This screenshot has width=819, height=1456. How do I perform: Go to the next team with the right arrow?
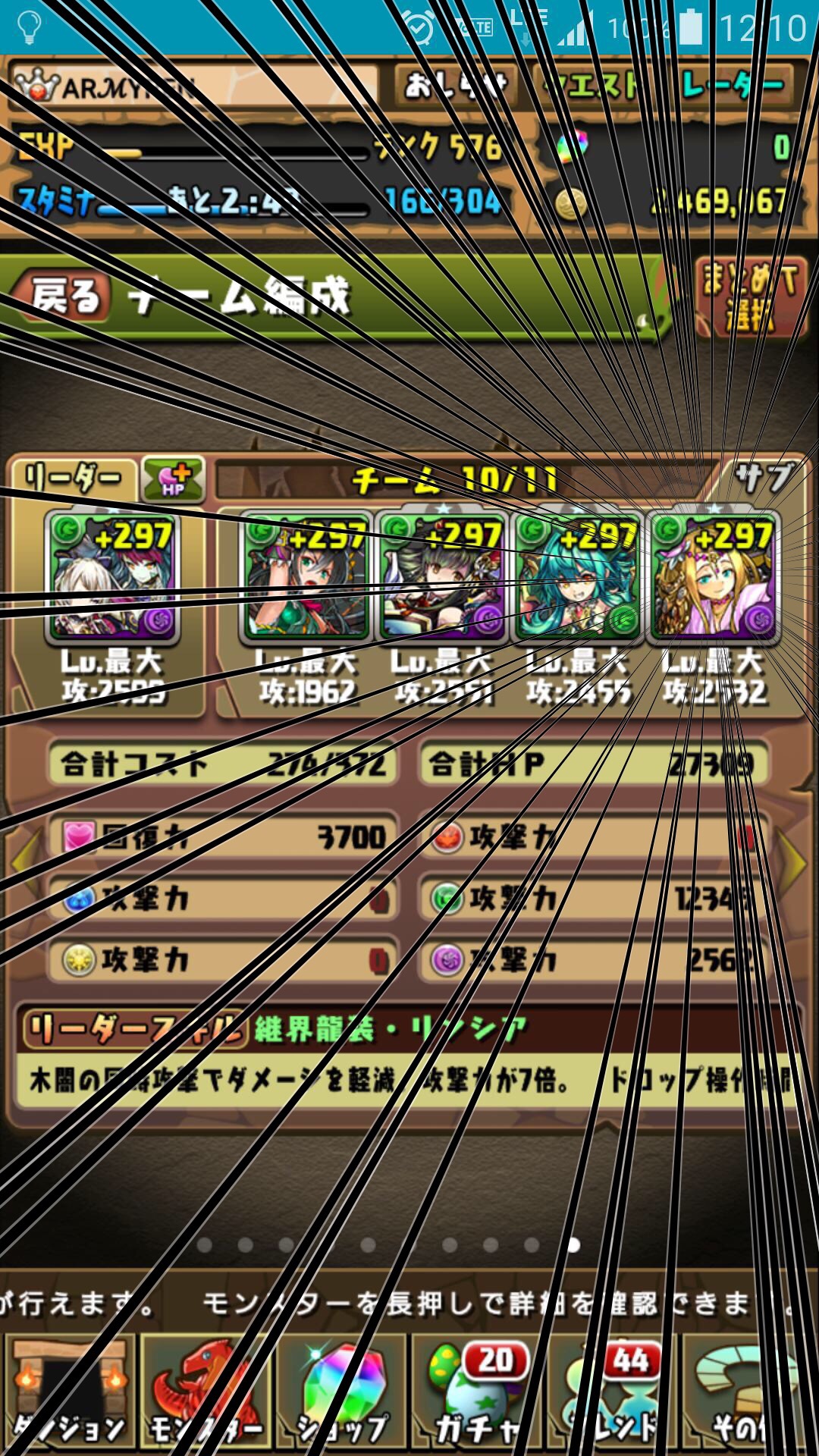[794, 861]
